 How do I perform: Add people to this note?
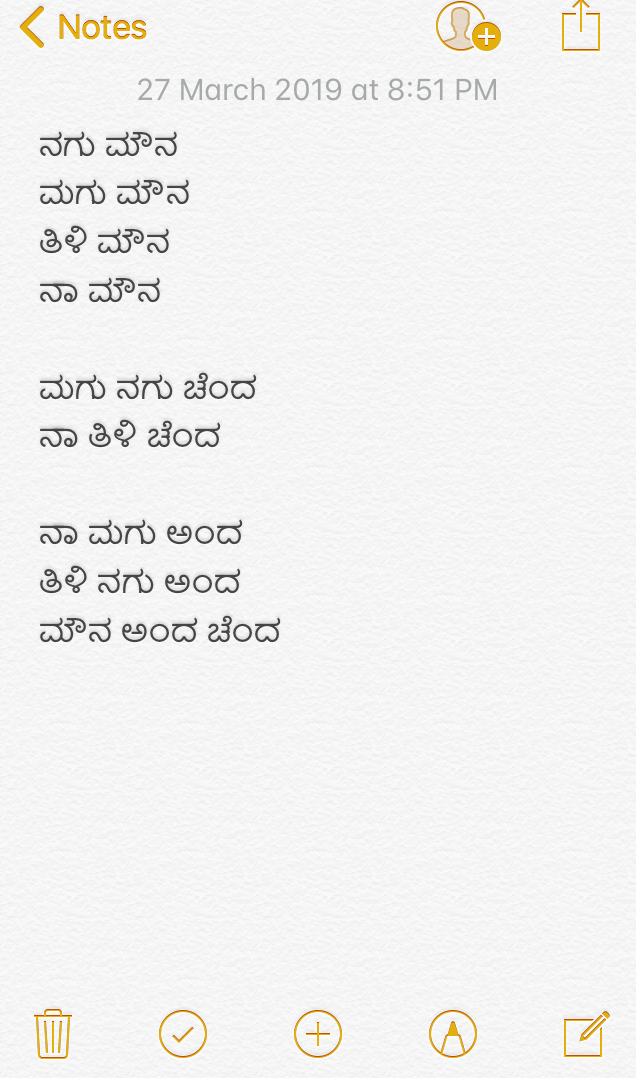[467, 27]
